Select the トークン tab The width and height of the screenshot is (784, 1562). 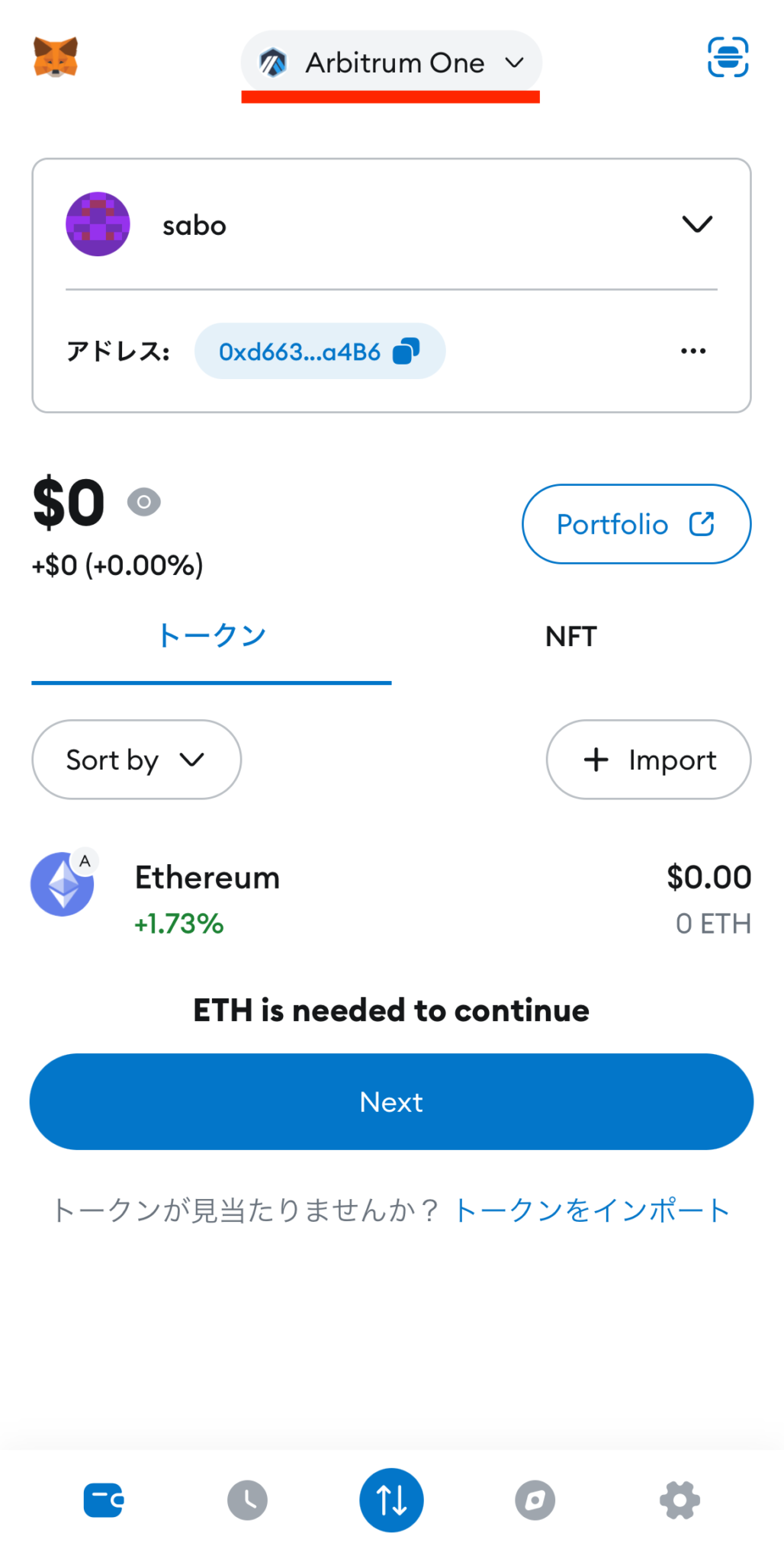pos(211,637)
